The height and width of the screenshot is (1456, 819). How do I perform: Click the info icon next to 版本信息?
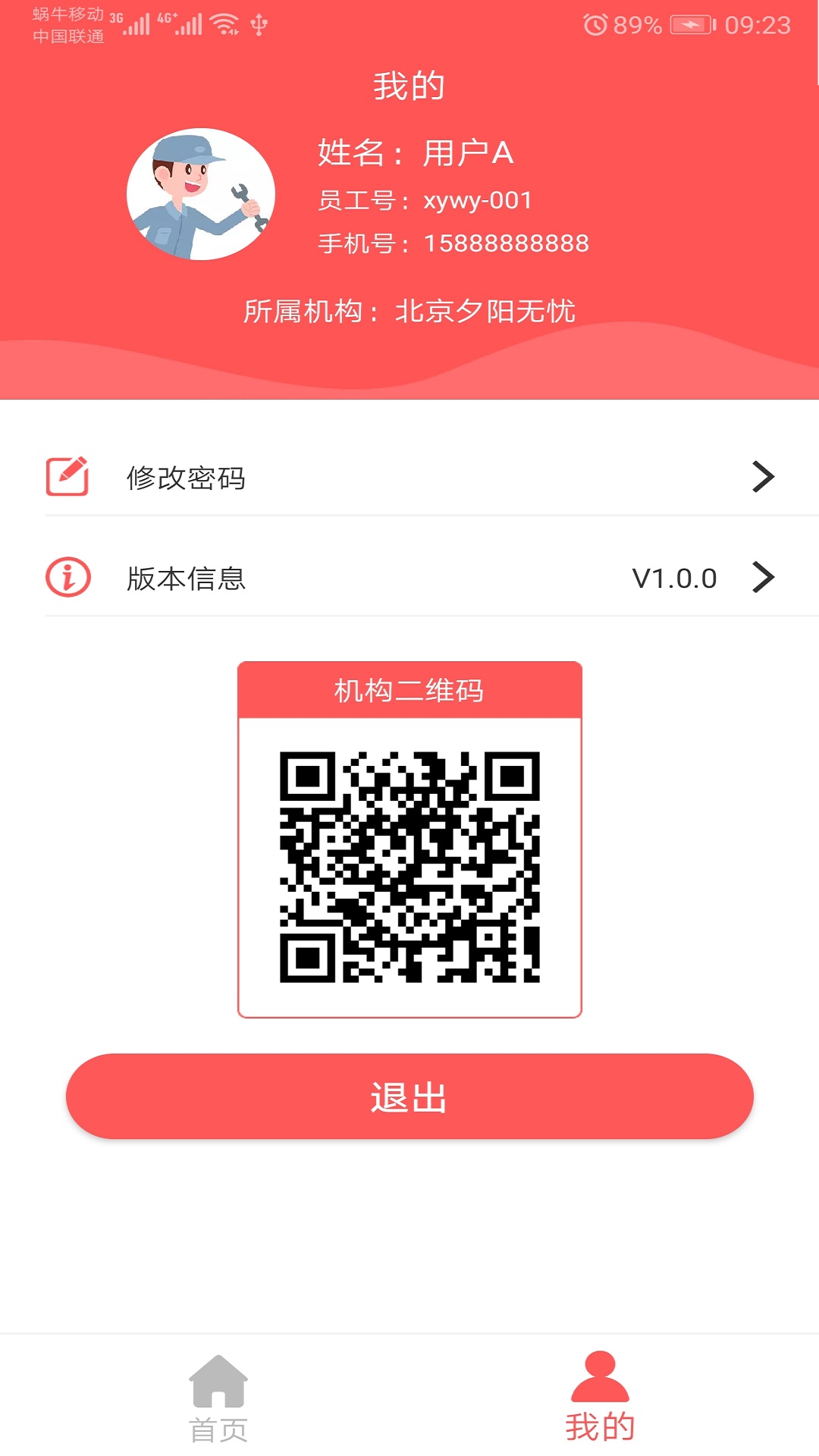[66, 577]
